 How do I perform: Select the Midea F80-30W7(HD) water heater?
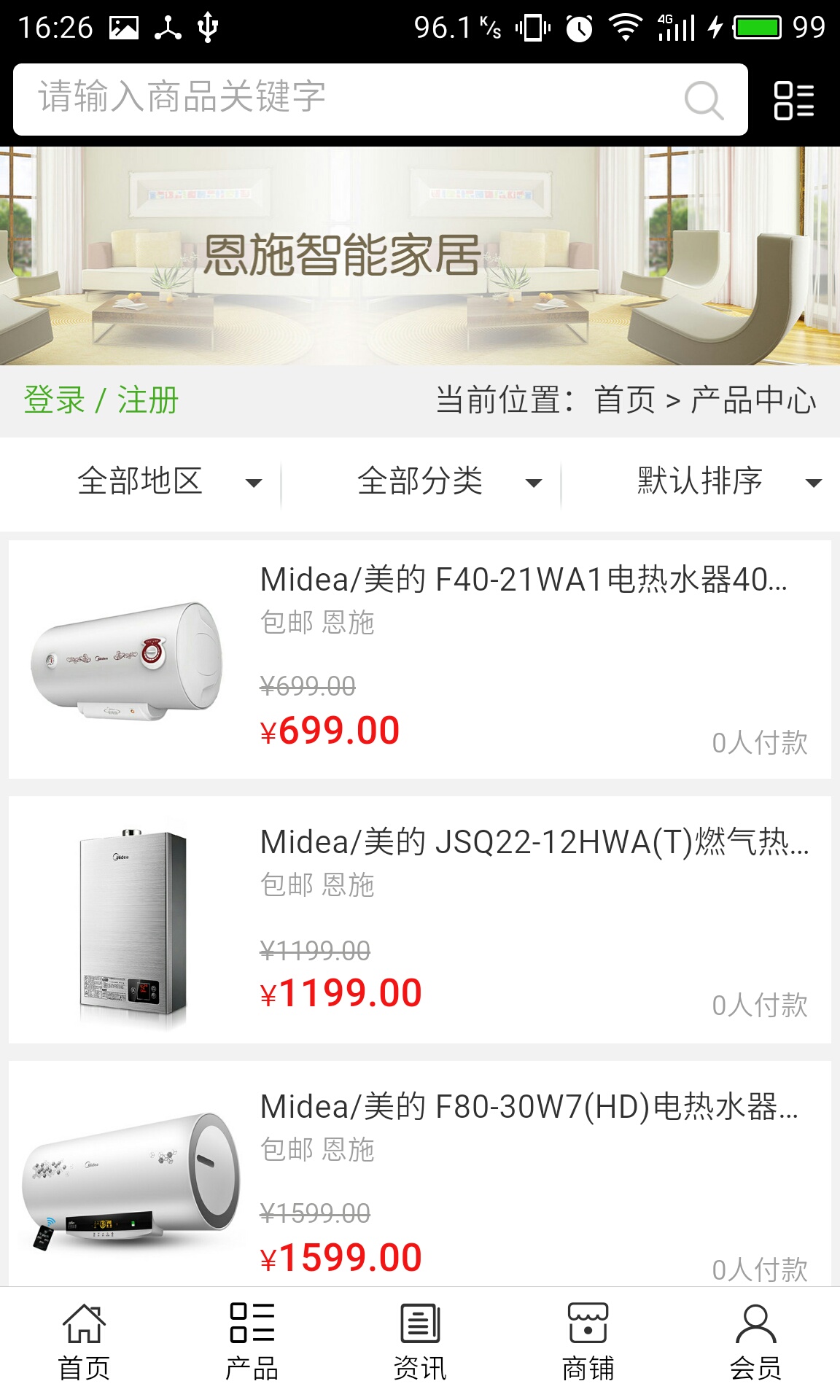click(x=529, y=1107)
